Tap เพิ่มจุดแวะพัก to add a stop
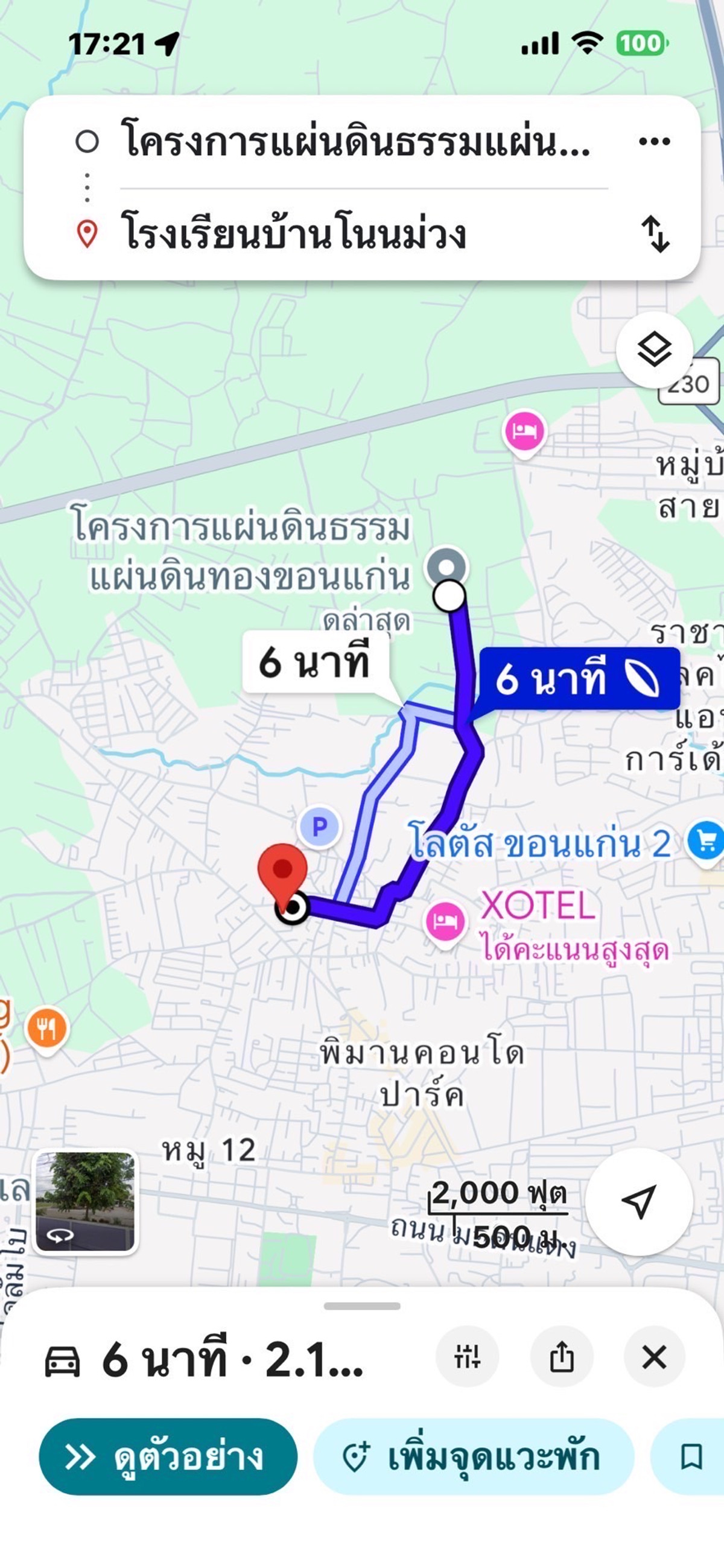This screenshot has width=724, height=1568. tap(473, 1456)
